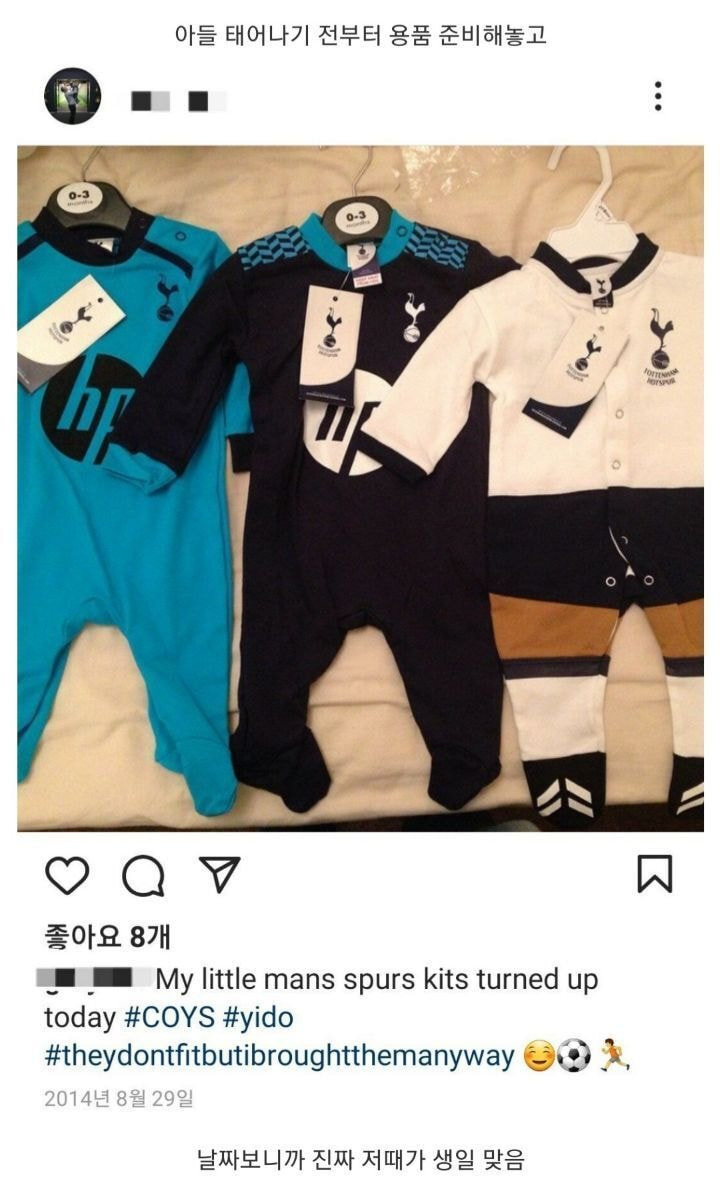Screen dimensions: 720x1191
Task: Open the post's three-dot overflow menu
Action: tap(657, 96)
